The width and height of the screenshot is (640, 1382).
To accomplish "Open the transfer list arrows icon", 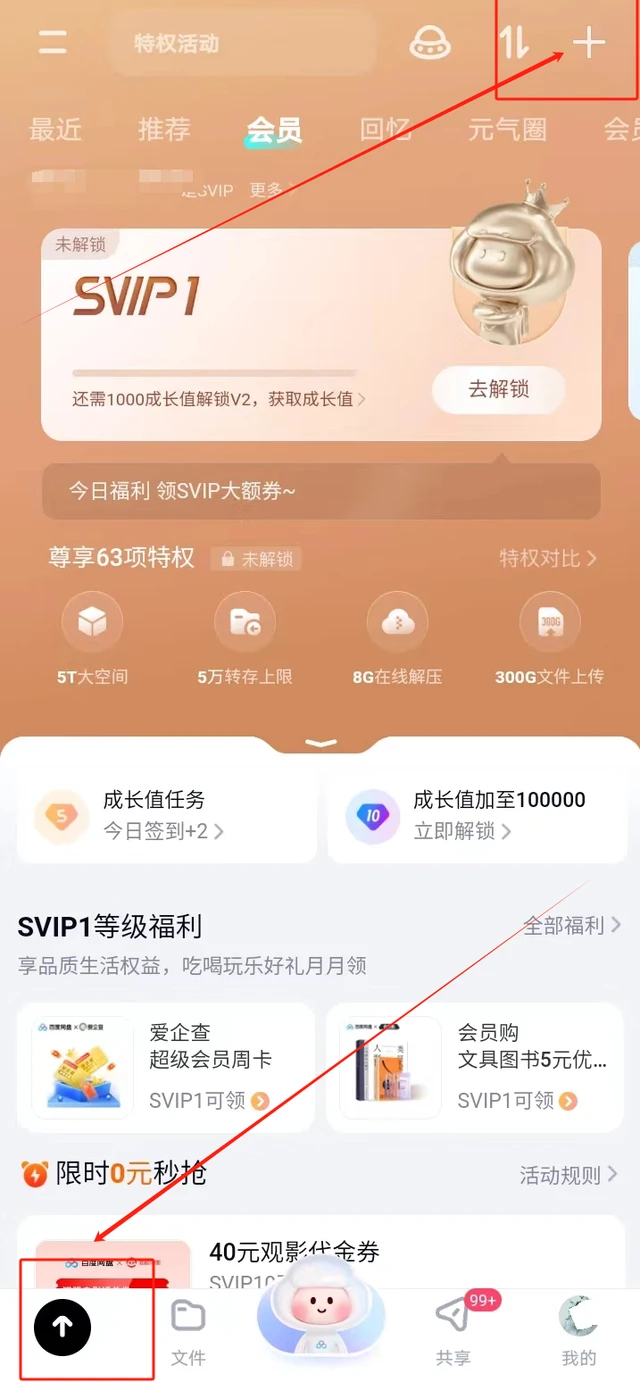I will click(514, 43).
